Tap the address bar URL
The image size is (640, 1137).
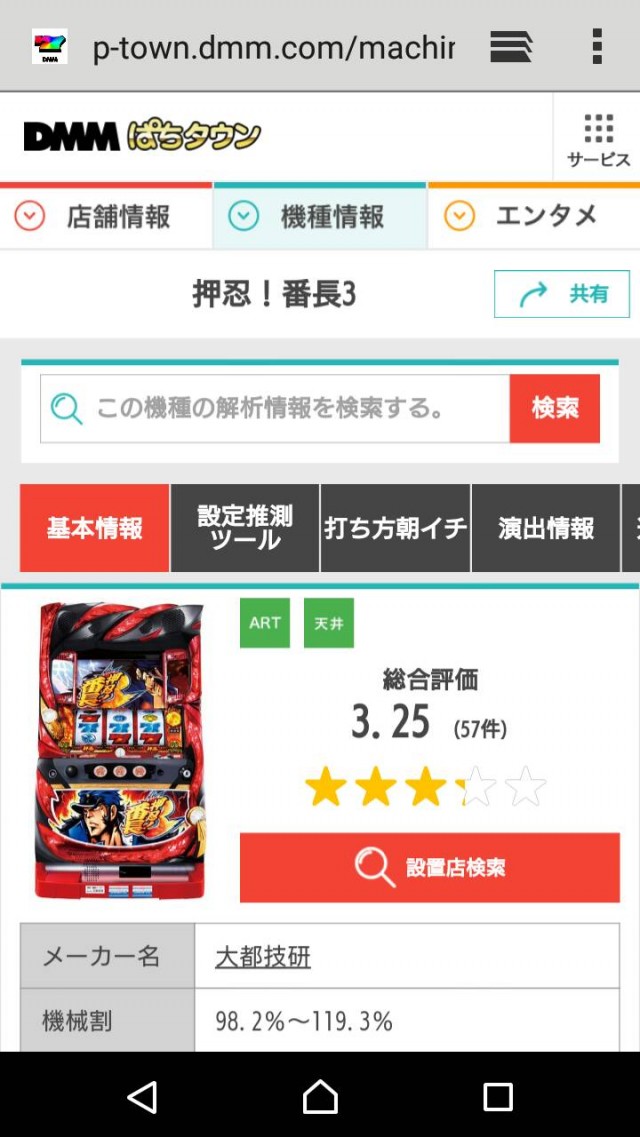[273, 47]
